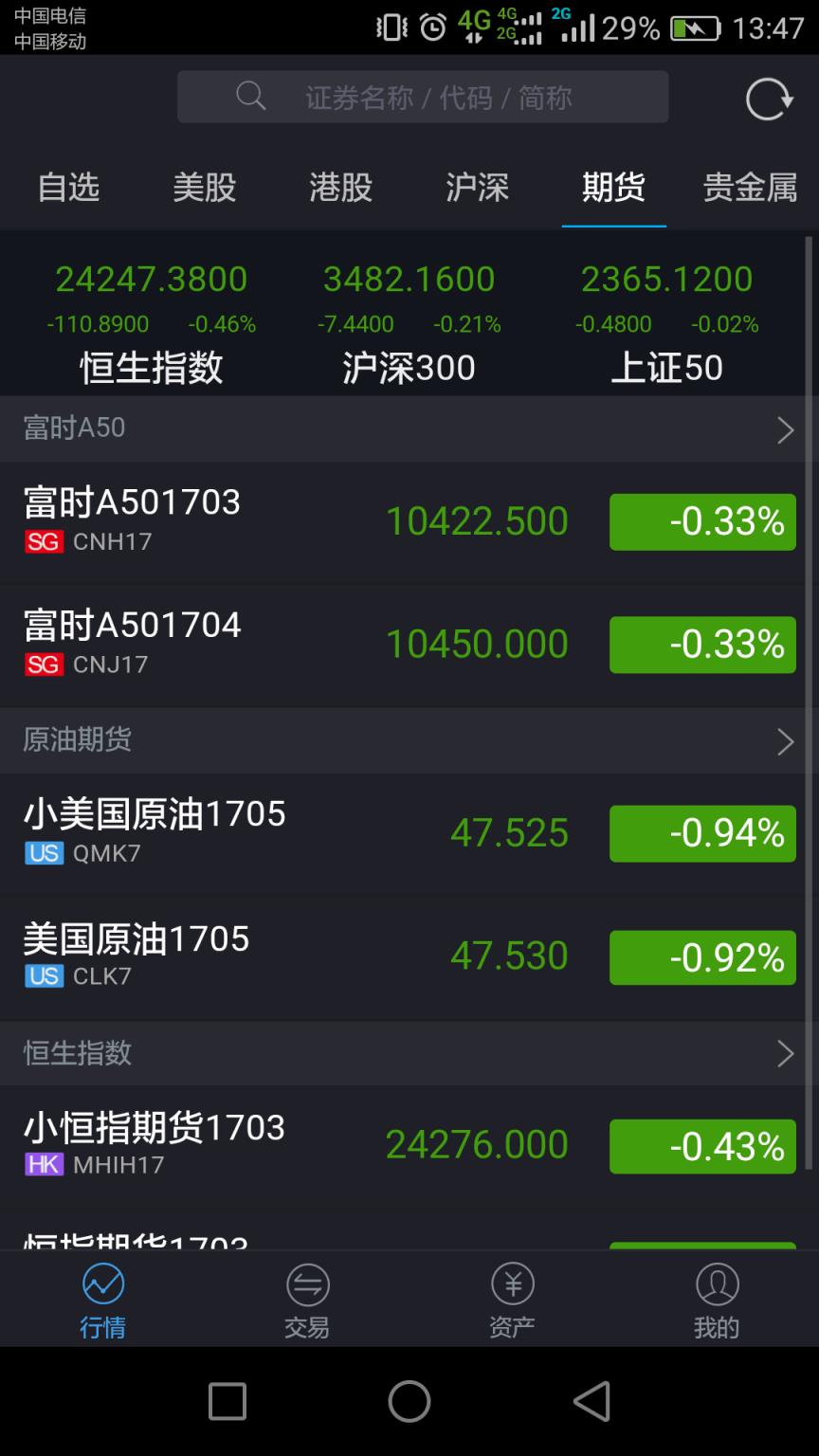
Task: Switch to the 沪深 tab
Action: tap(478, 188)
